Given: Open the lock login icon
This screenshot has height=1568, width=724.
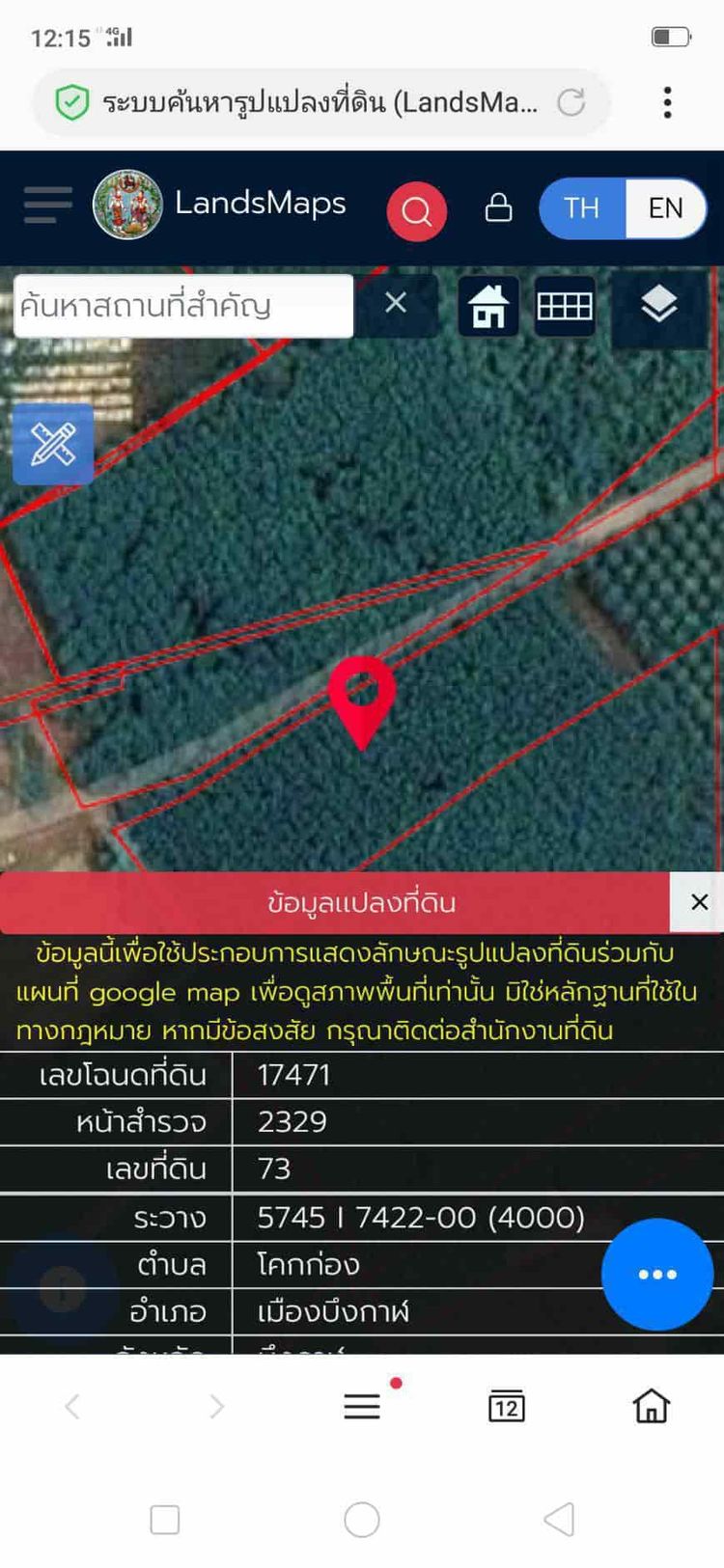Looking at the screenshot, I should [498, 207].
